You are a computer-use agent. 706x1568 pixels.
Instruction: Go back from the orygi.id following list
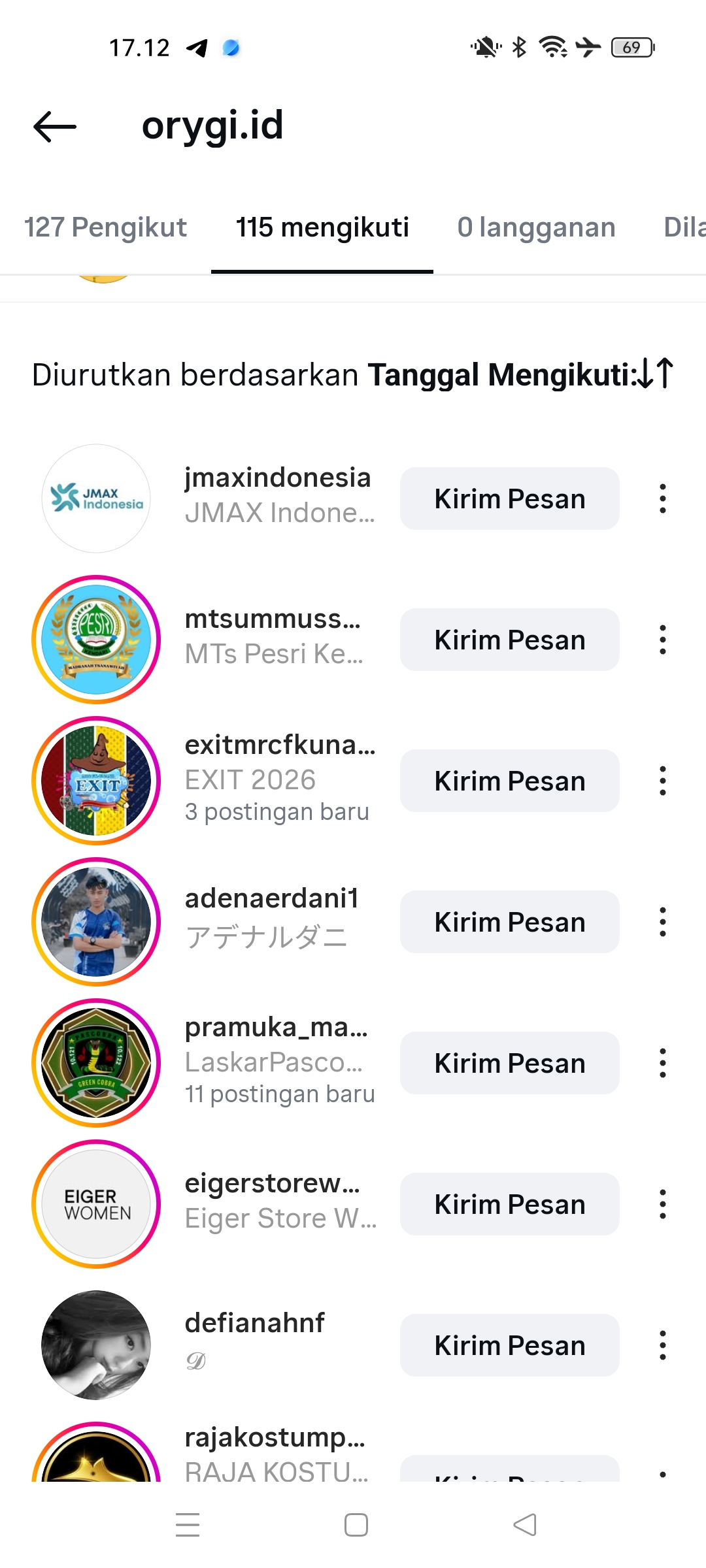pyautogui.click(x=55, y=126)
